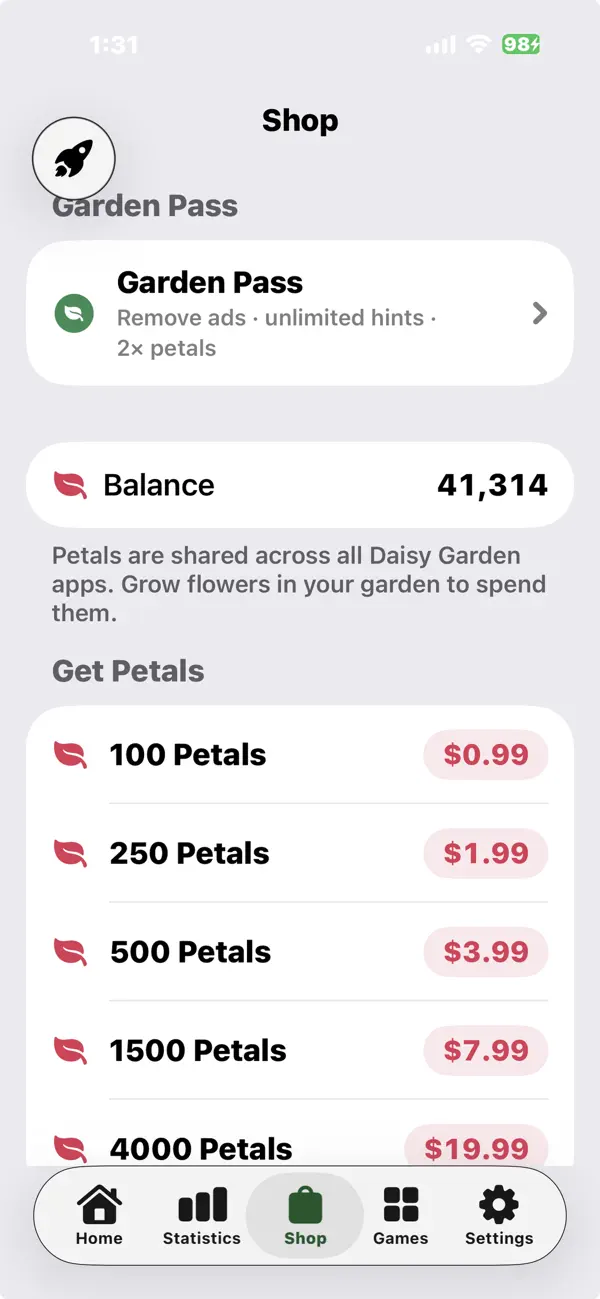Tap the rocket icon button
600x1299 pixels.
coord(74,158)
